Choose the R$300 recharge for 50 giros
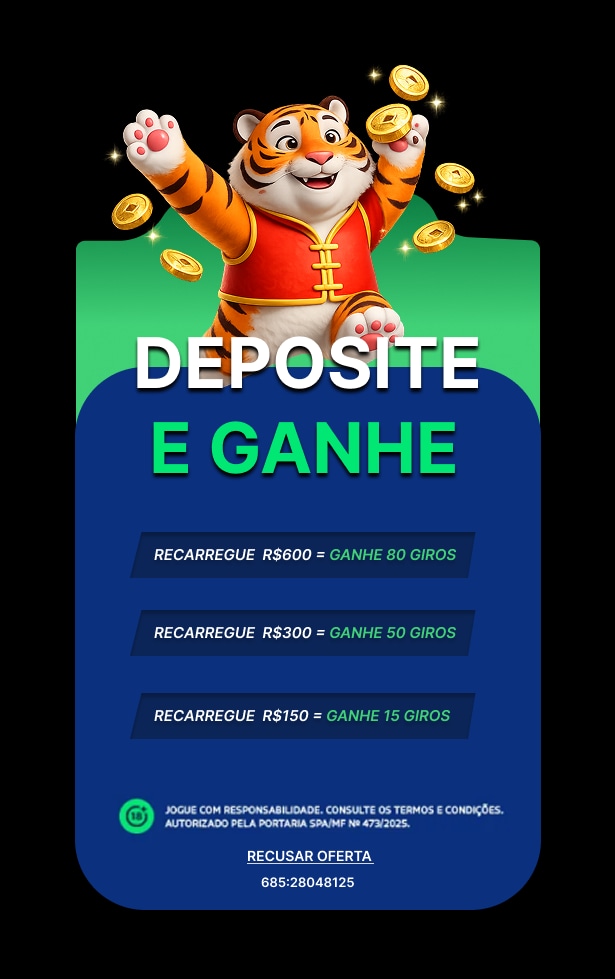 (303, 633)
